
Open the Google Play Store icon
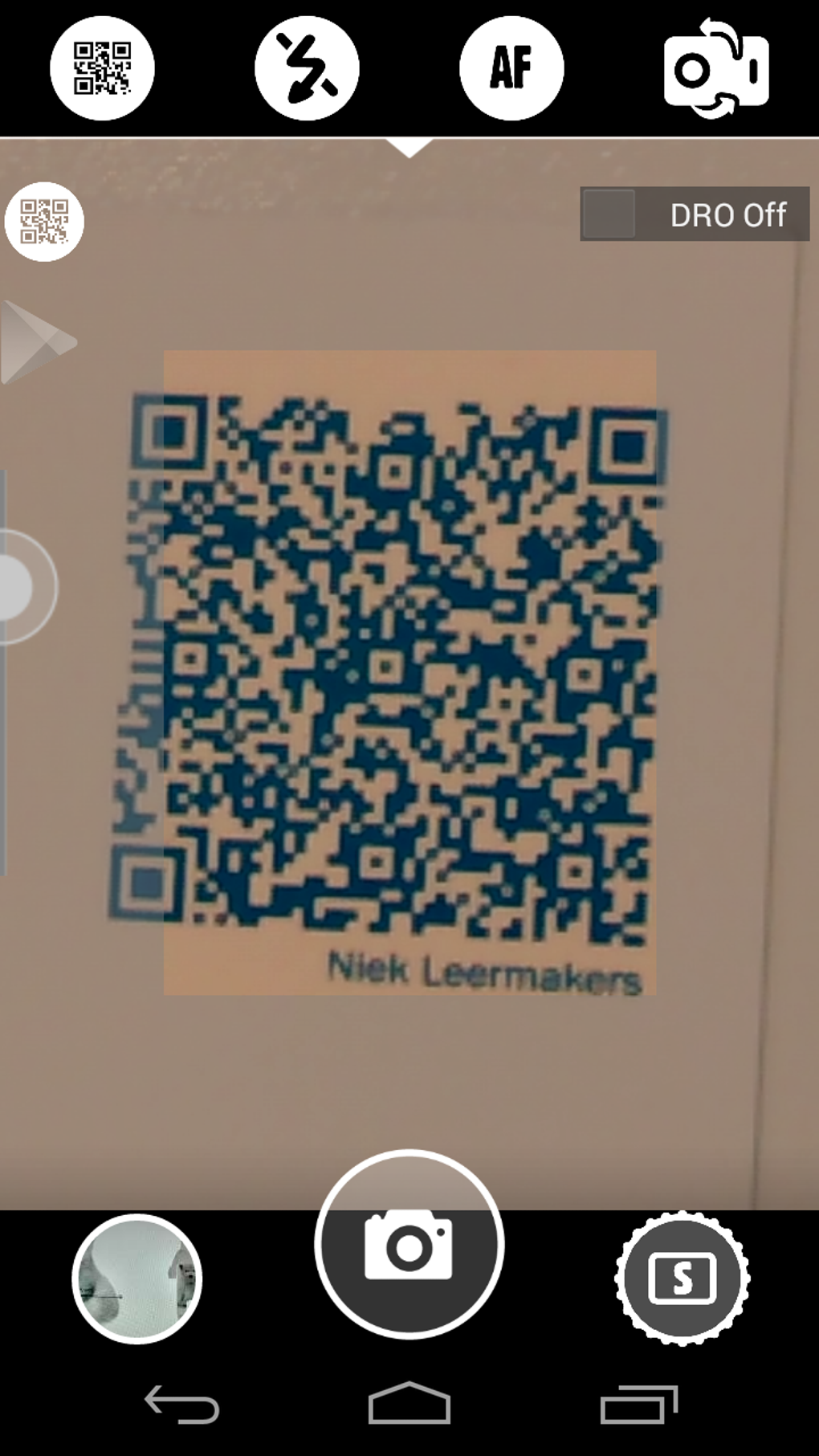[x=38, y=342]
